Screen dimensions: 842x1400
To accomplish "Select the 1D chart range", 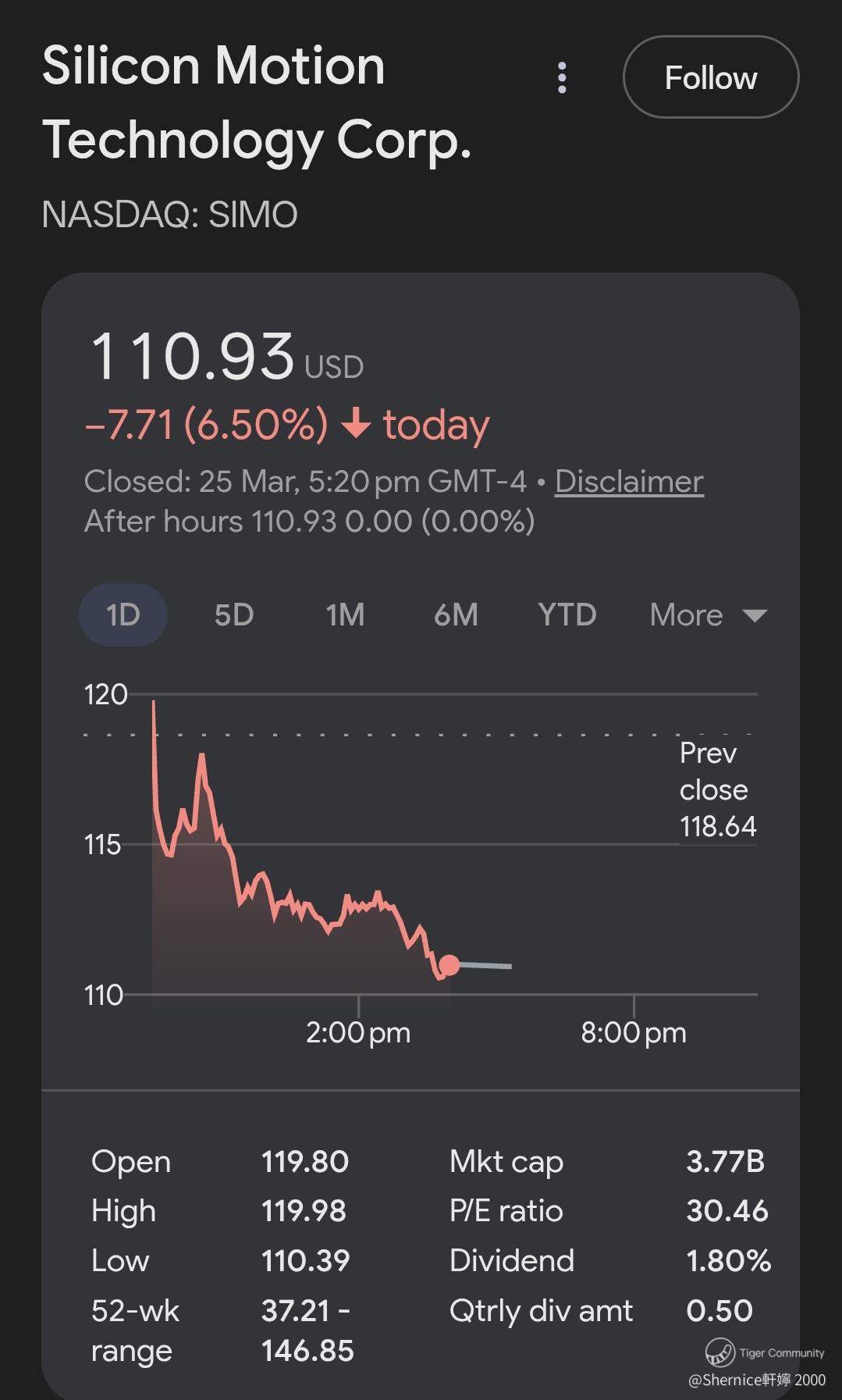I will 123,615.
